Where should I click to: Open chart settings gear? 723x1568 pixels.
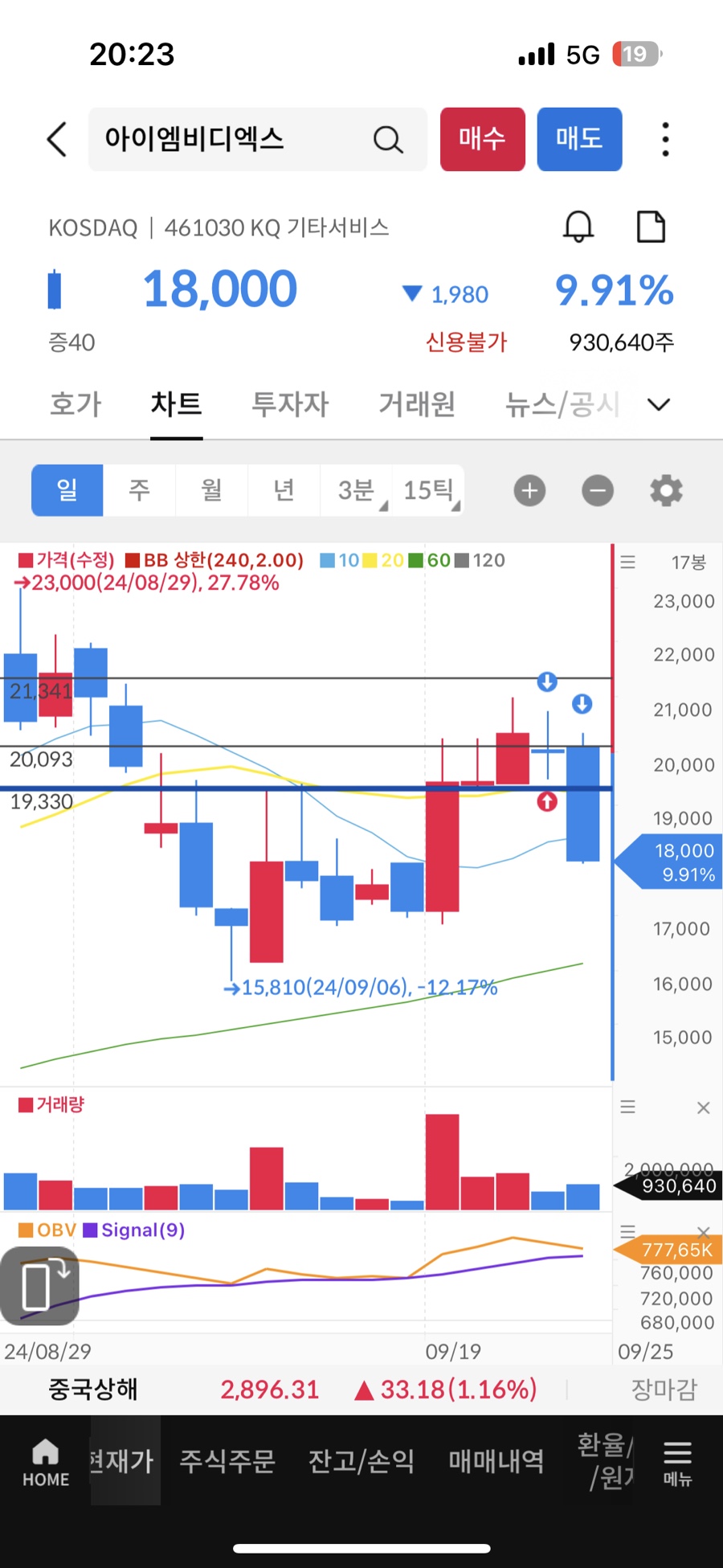point(666,490)
